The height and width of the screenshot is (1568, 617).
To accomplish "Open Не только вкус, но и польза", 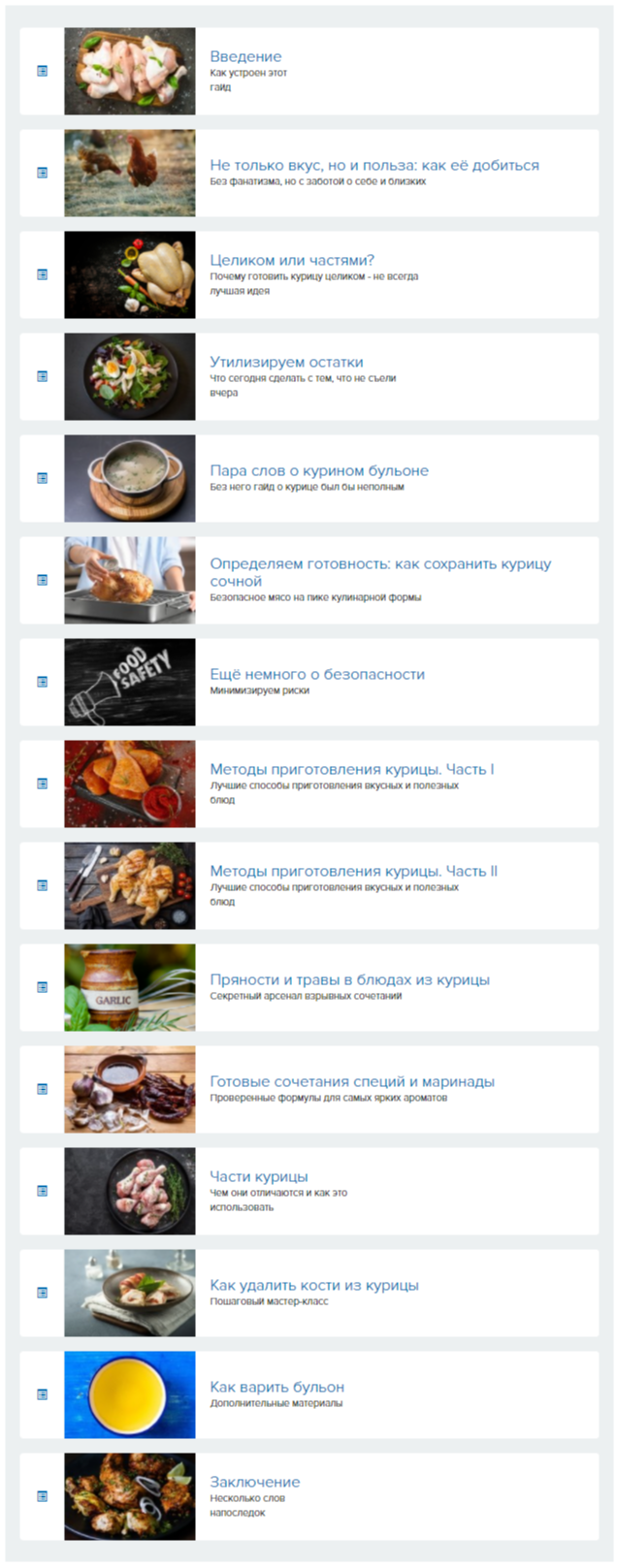I will [373, 165].
